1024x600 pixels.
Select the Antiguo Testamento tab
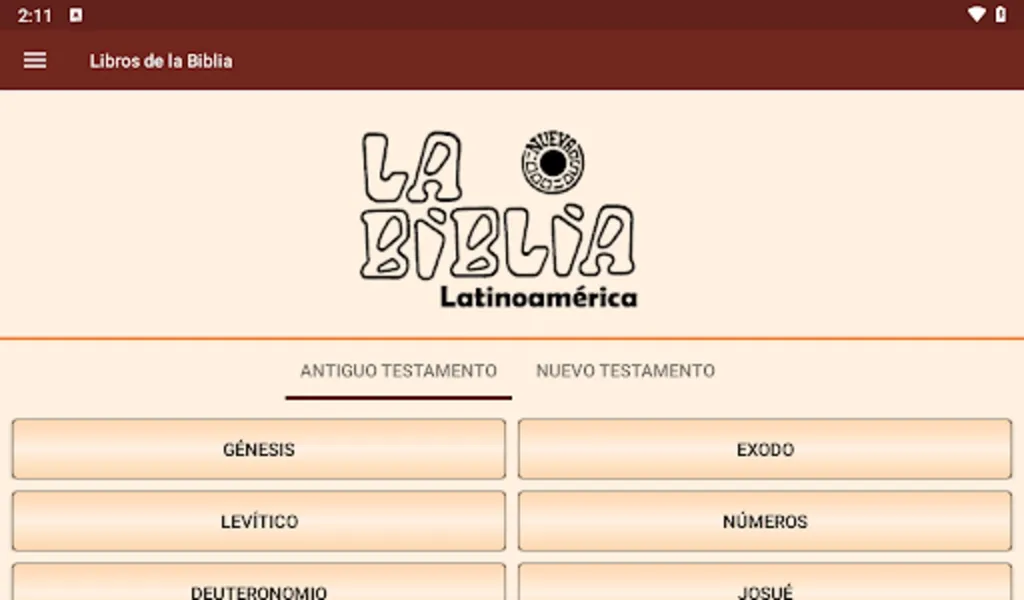[x=398, y=371]
